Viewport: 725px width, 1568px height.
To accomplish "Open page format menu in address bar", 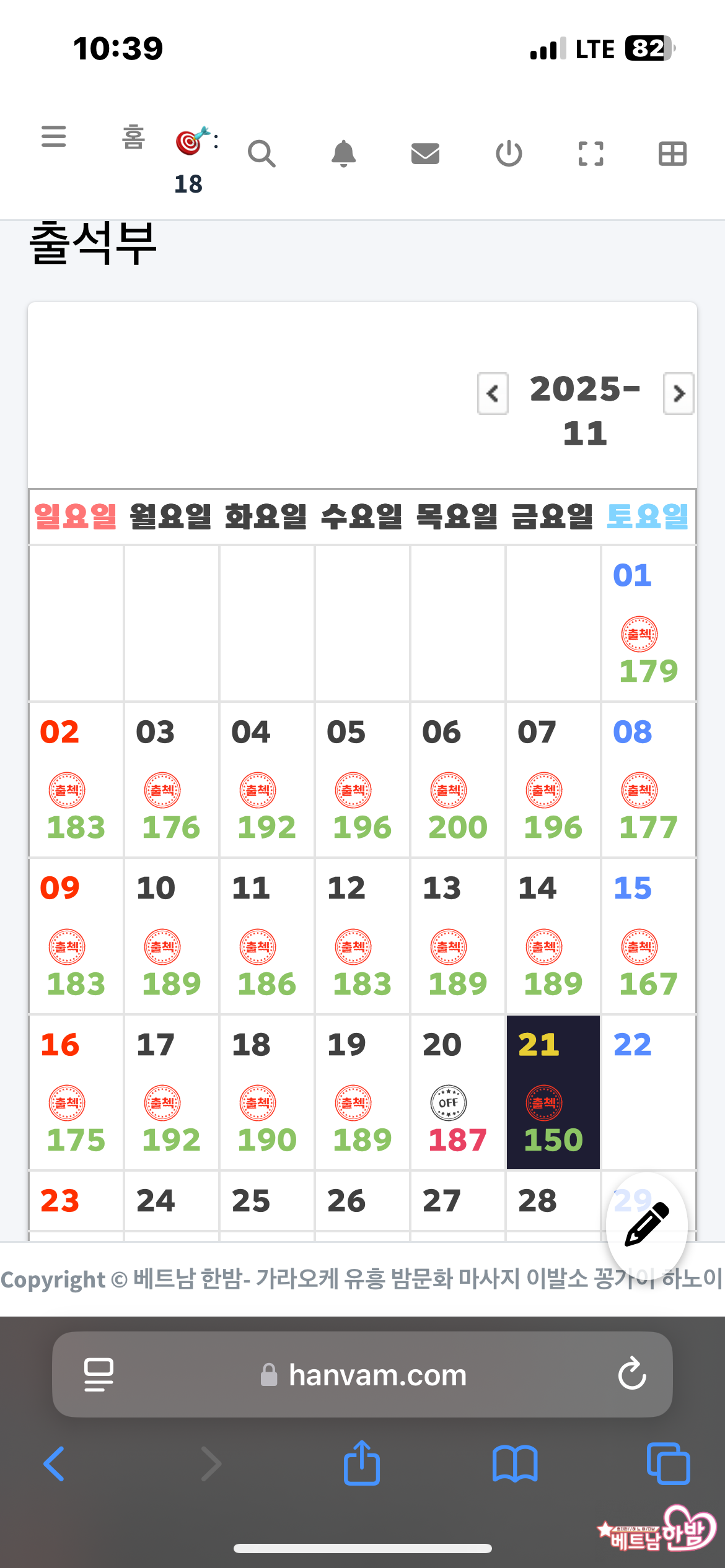I will coord(99,1375).
